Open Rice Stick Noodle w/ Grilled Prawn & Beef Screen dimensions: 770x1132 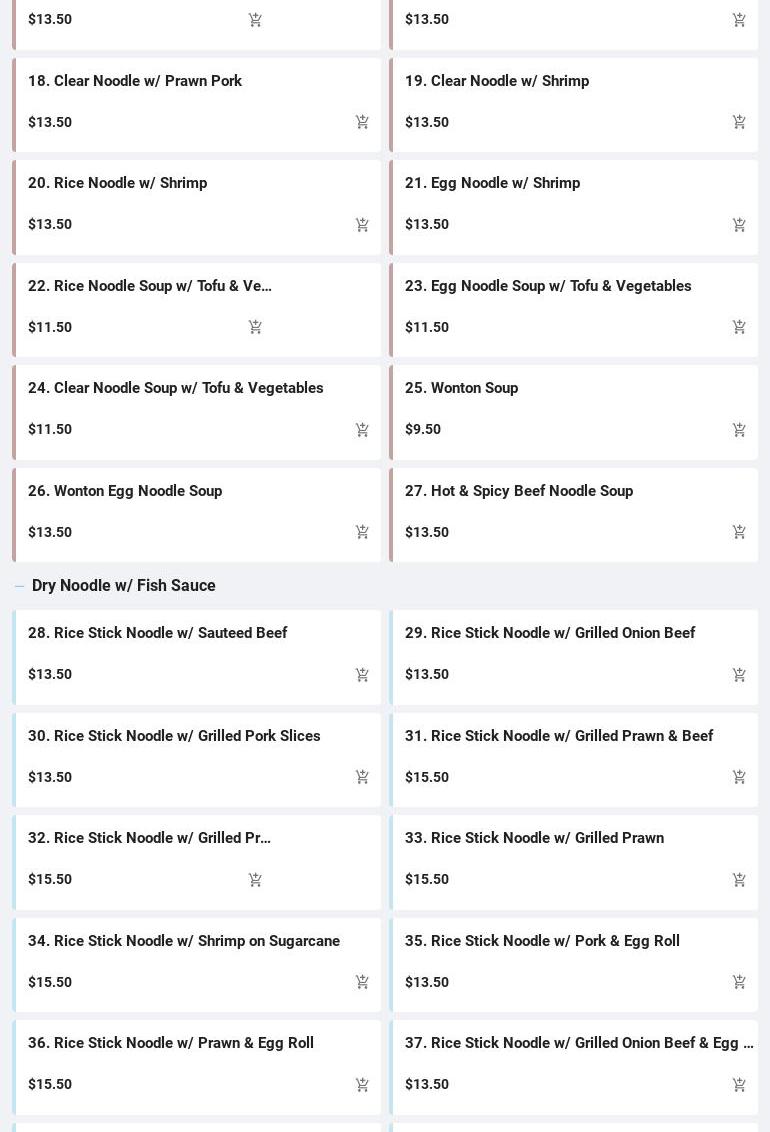[x=559, y=736]
